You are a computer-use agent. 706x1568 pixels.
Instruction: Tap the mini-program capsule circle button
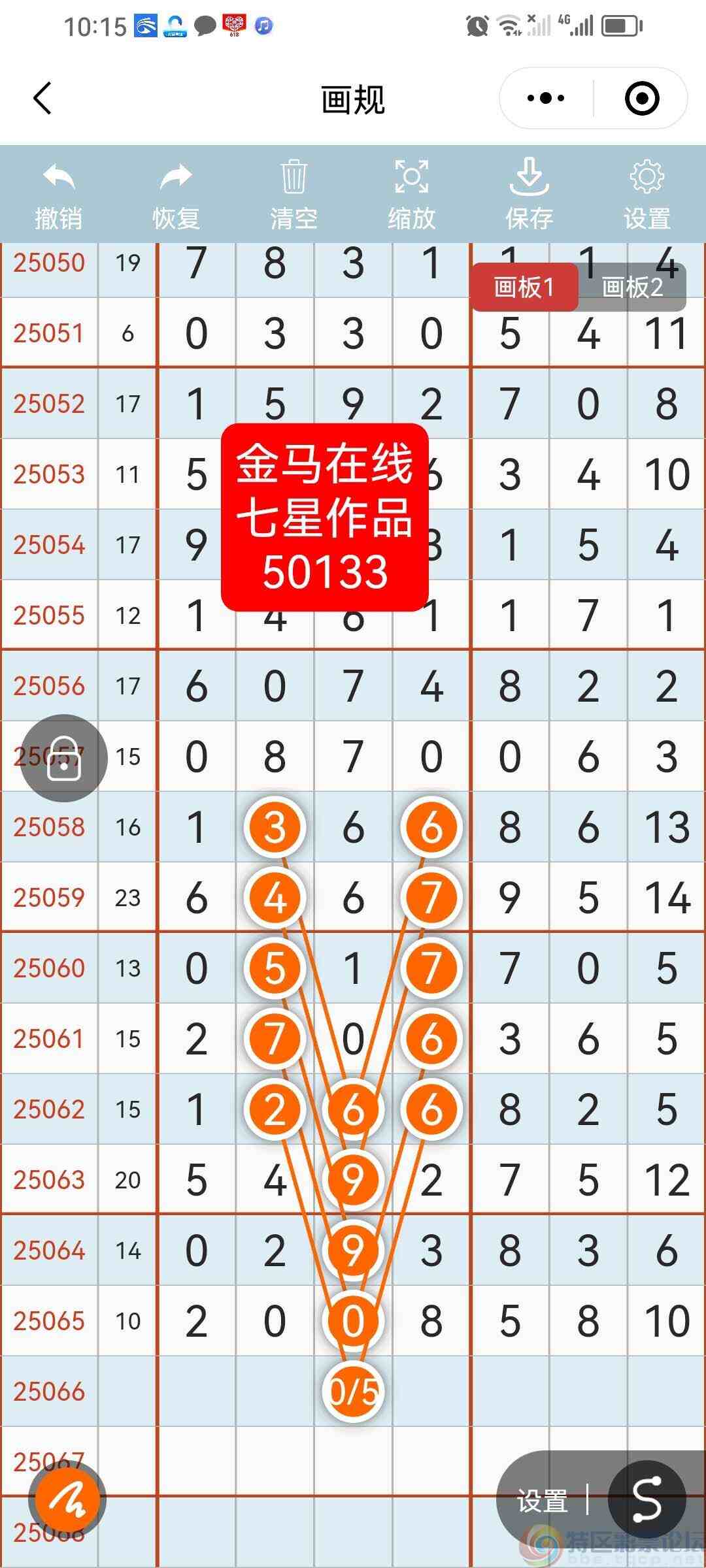click(x=642, y=98)
